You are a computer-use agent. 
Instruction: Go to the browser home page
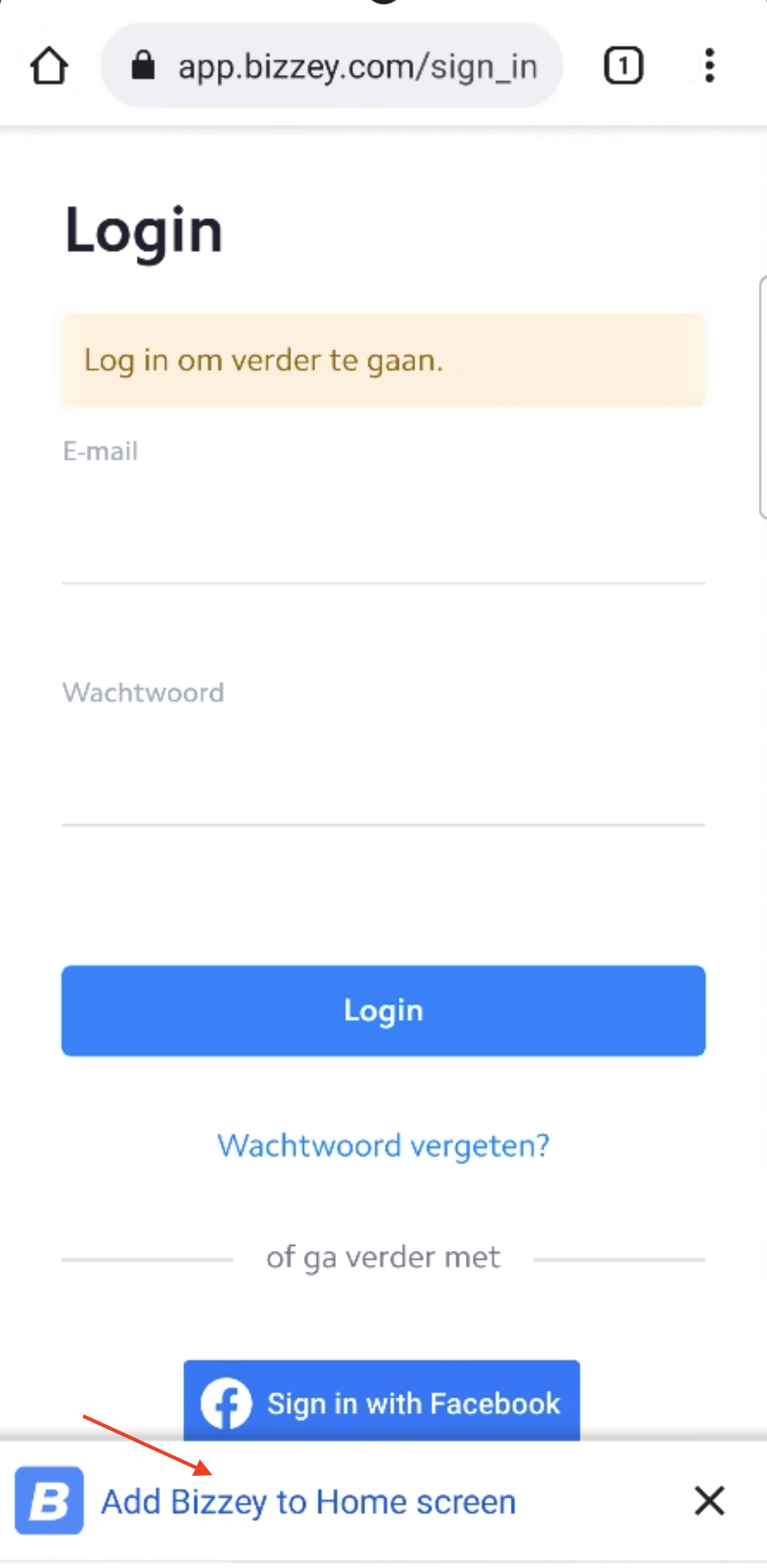coord(49,66)
